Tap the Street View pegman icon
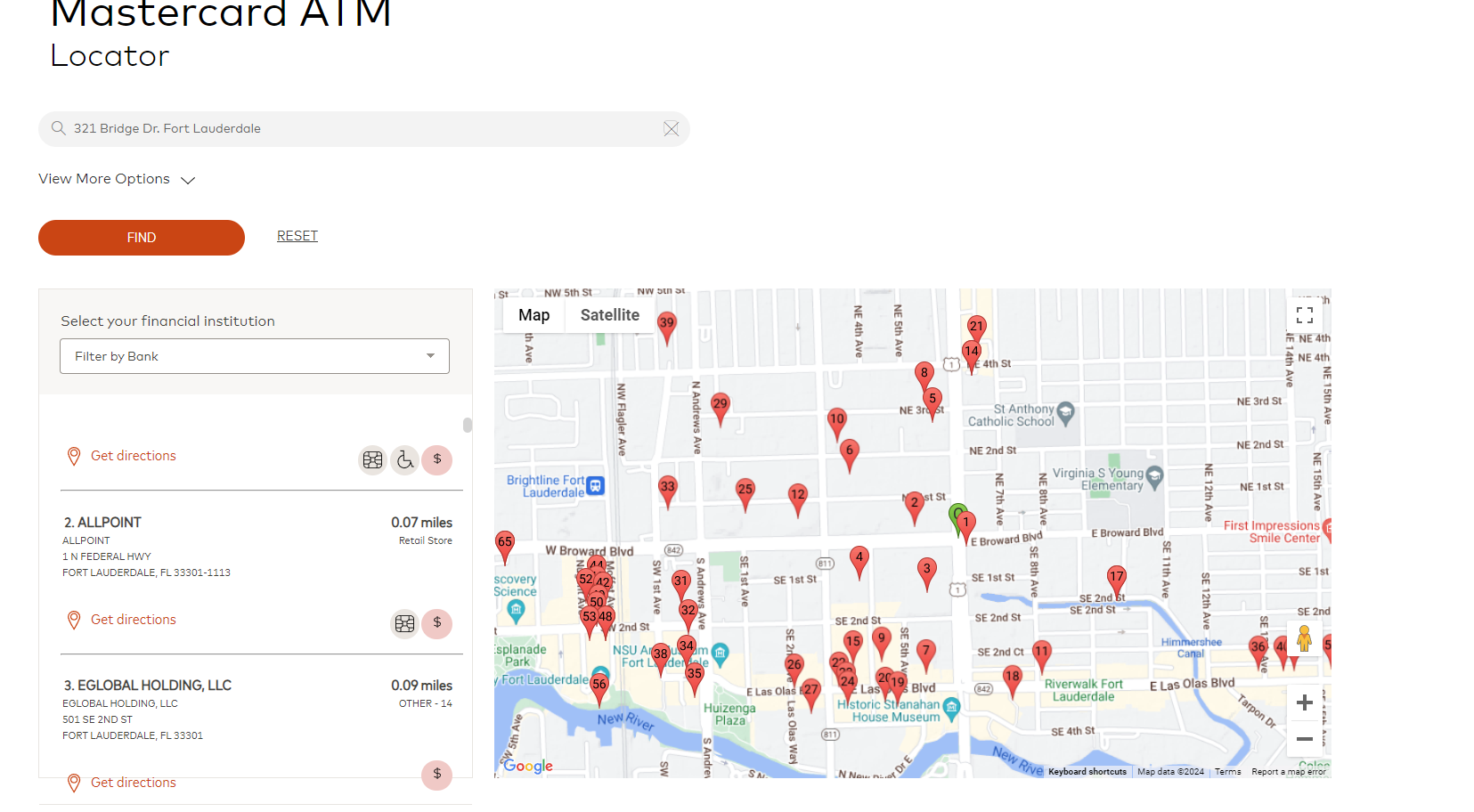 (1304, 638)
